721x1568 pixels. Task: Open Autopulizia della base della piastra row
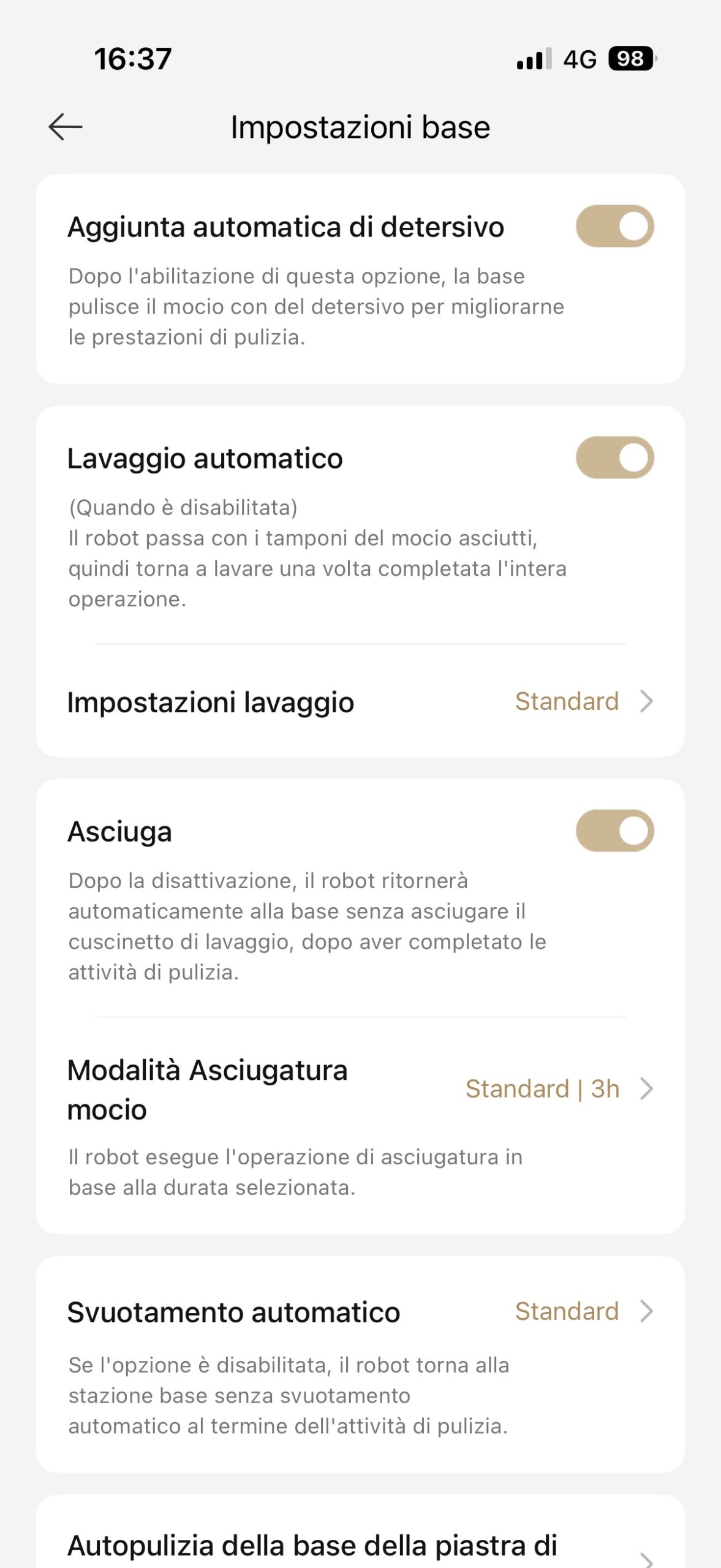click(360, 1546)
